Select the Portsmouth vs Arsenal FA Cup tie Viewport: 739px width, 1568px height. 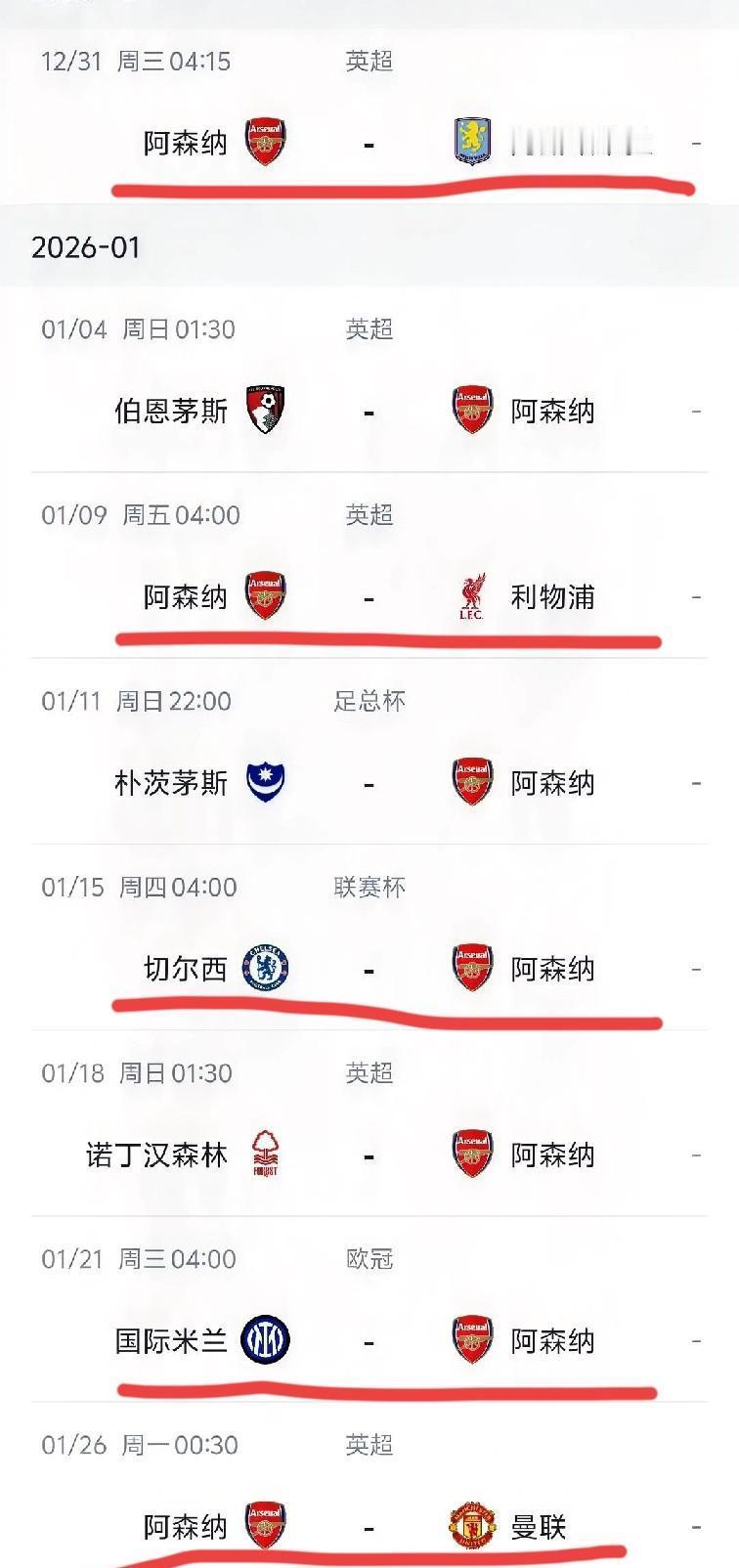[369, 783]
